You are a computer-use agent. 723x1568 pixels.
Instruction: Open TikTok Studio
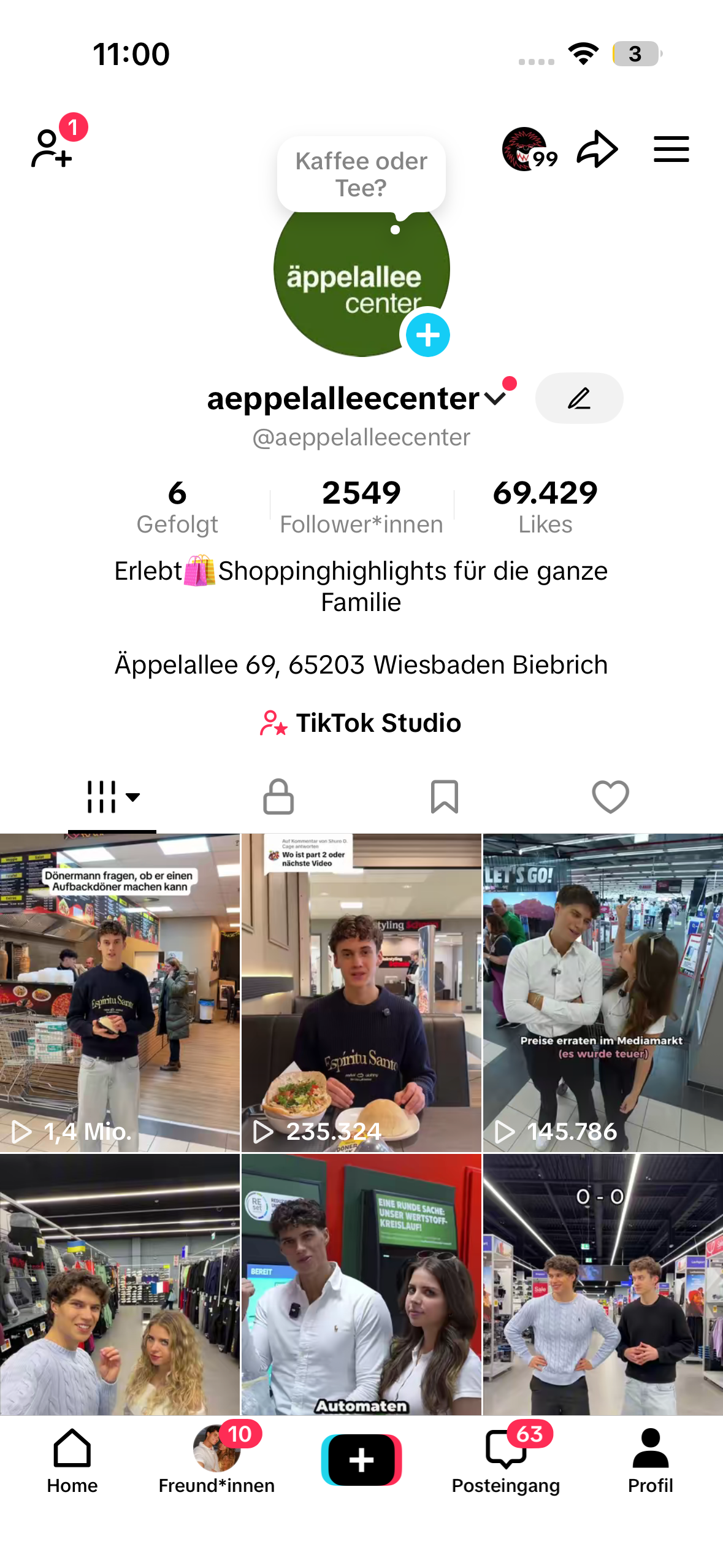tap(361, 723)
